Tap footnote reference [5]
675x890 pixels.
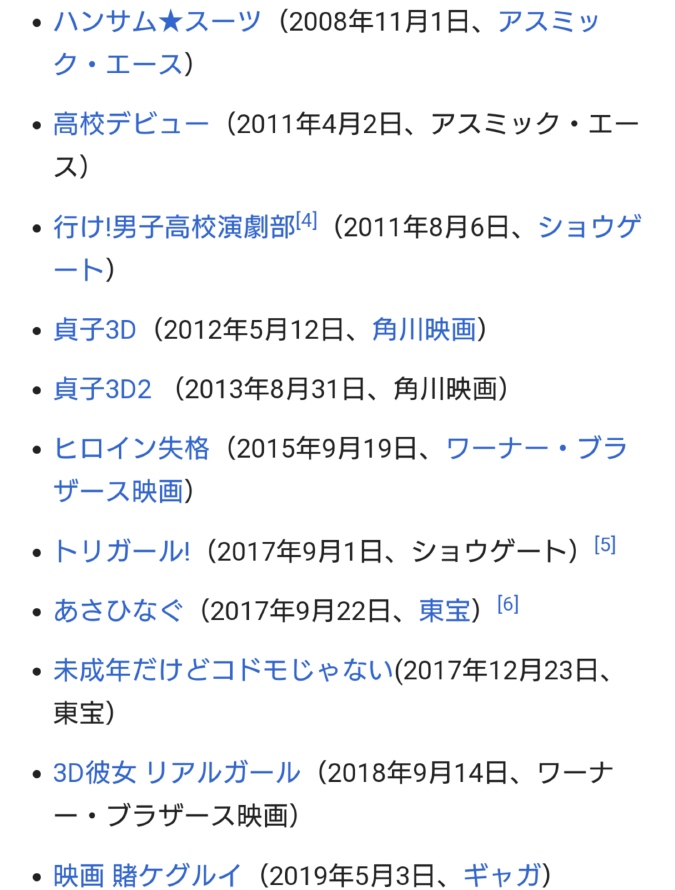[604, 546]
